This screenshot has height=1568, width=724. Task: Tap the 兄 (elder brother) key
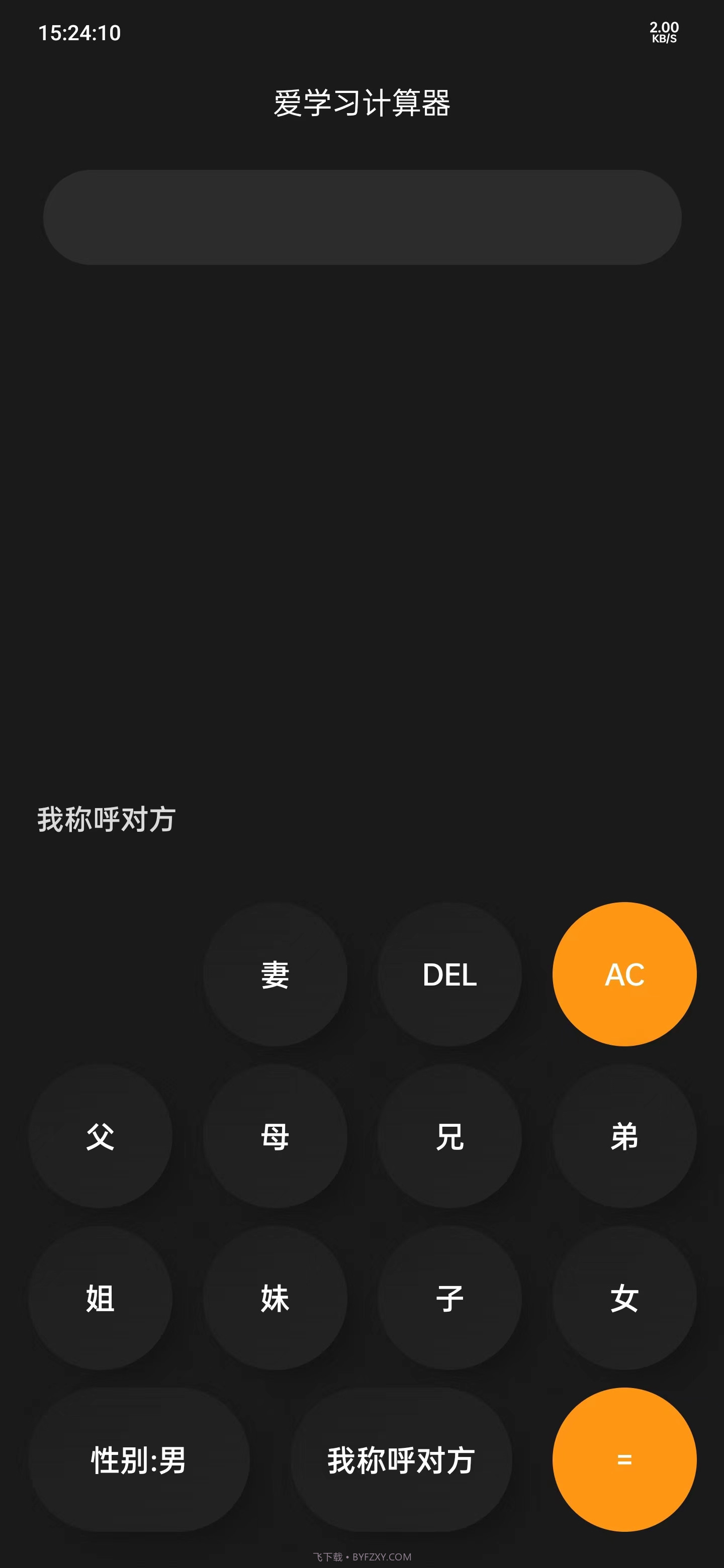click(449, 1138)
